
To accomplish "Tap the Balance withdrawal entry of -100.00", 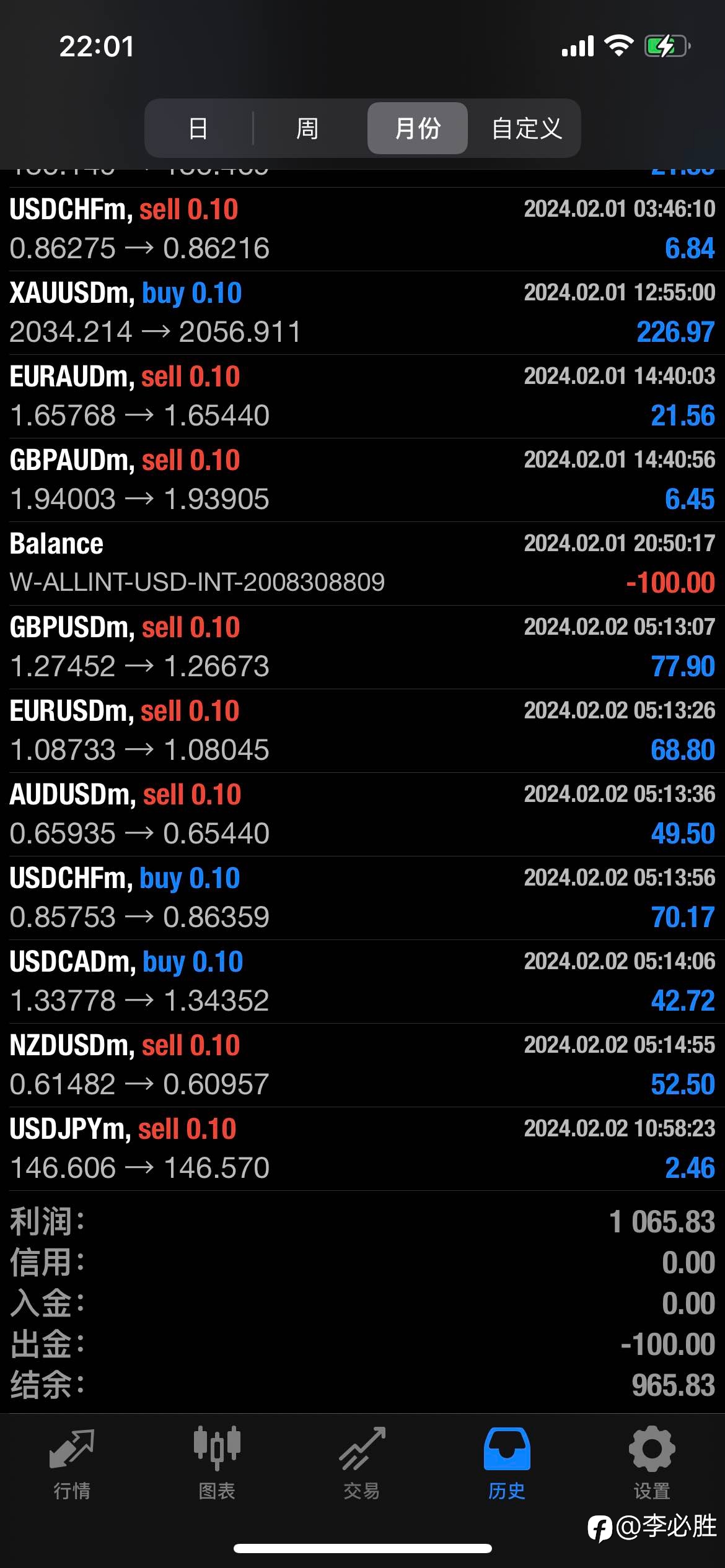I will click(362, 564).
